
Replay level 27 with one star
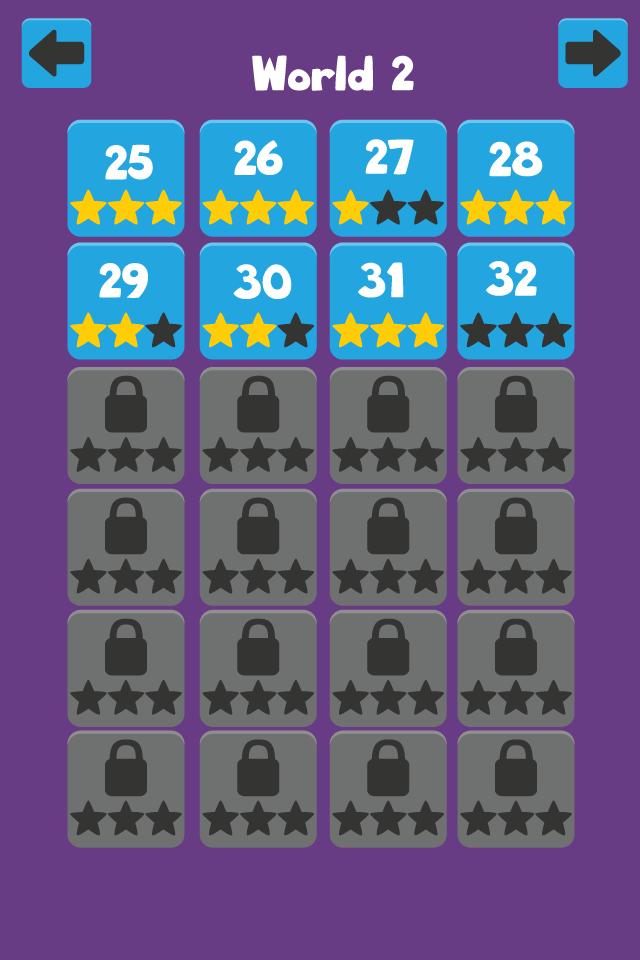pyautogui.click(x=388, y=178)
